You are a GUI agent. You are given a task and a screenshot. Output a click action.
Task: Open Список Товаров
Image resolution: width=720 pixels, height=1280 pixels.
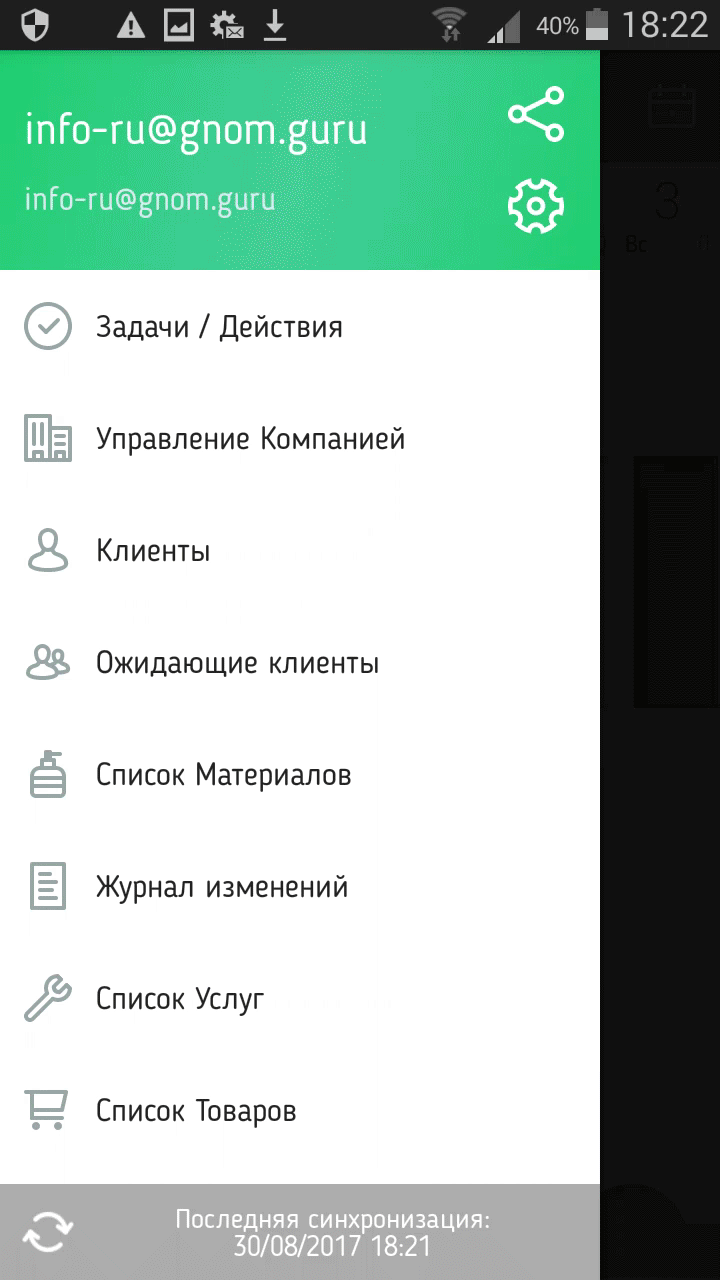[x=196, y=1111]
